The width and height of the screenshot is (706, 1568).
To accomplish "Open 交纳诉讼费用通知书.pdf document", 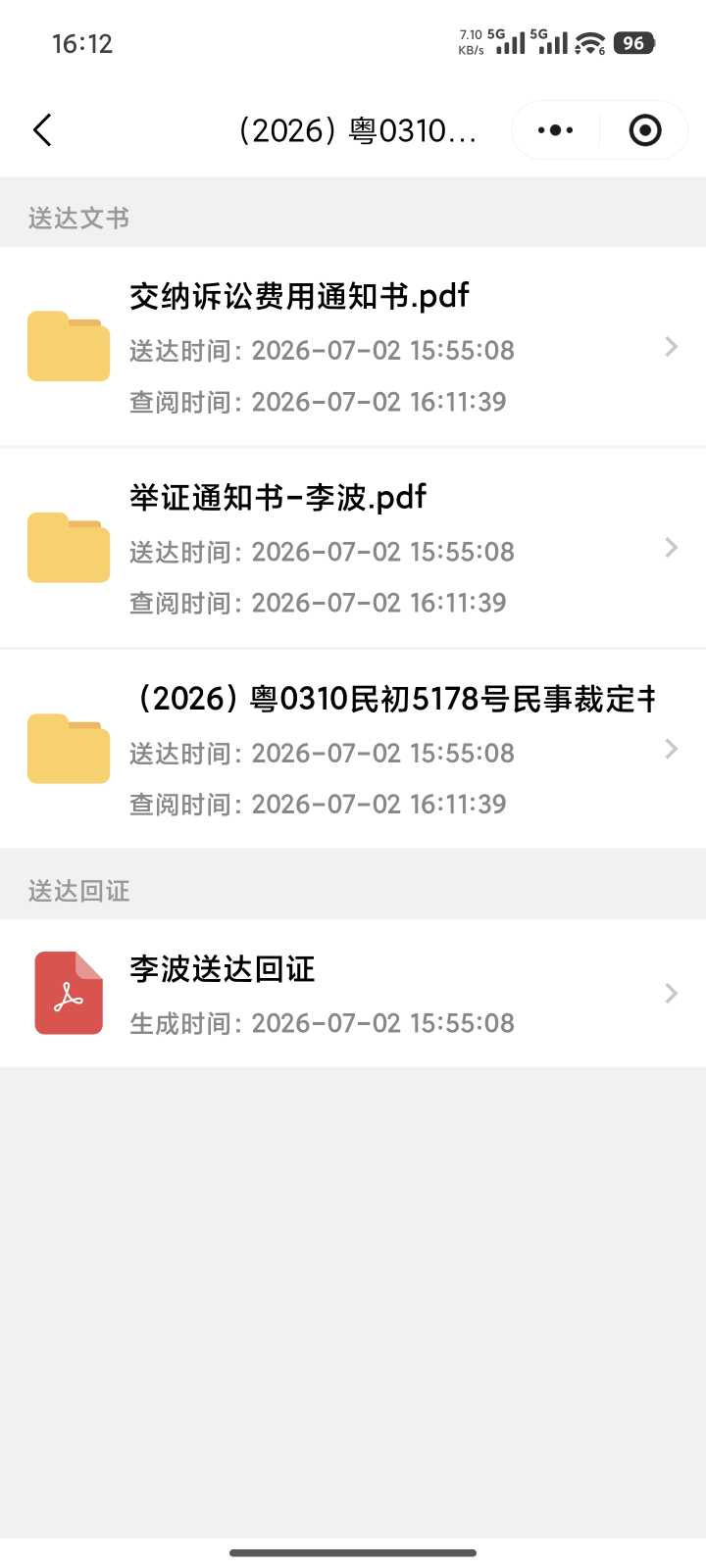I will point(353,347).
